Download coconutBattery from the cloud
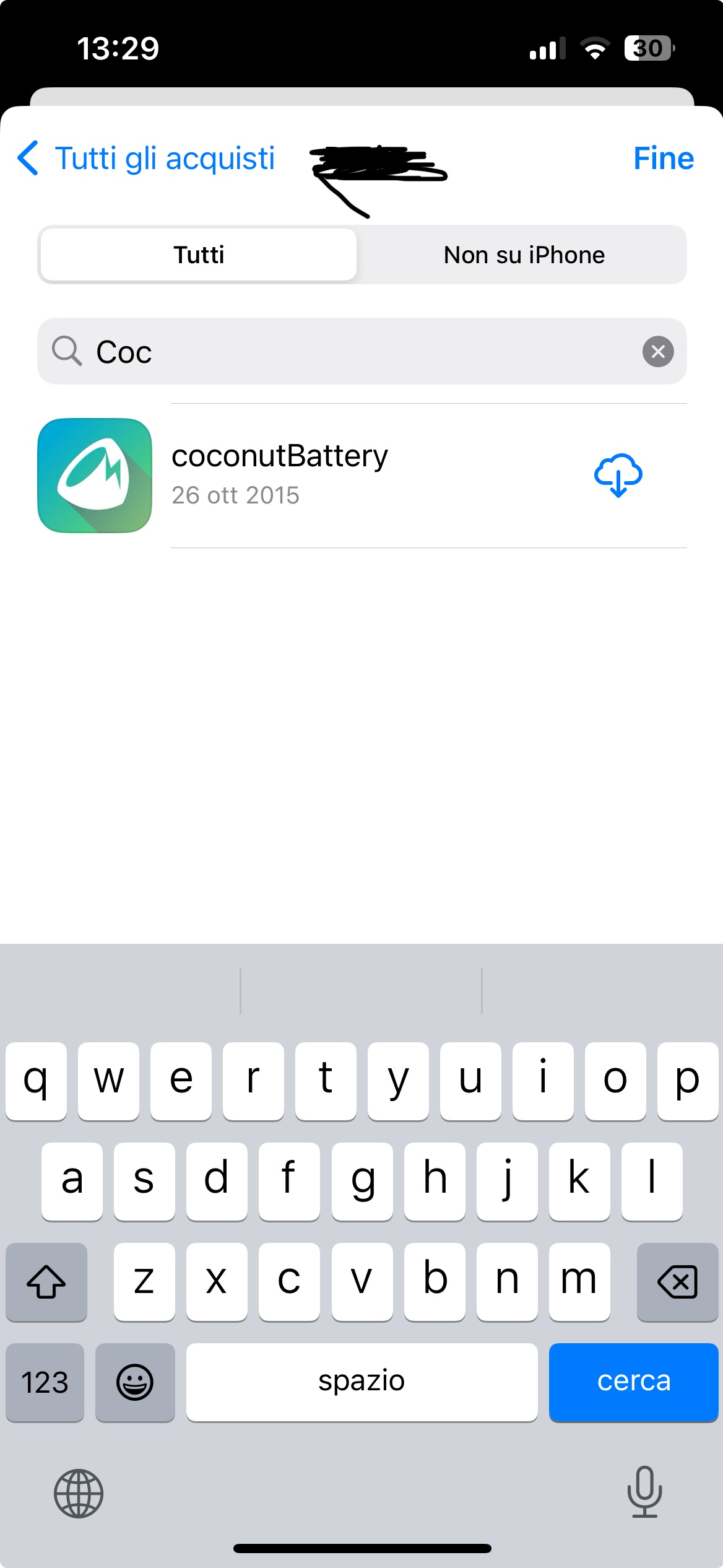The width and height of the screenshot is (723, 1568). [618, 475]
